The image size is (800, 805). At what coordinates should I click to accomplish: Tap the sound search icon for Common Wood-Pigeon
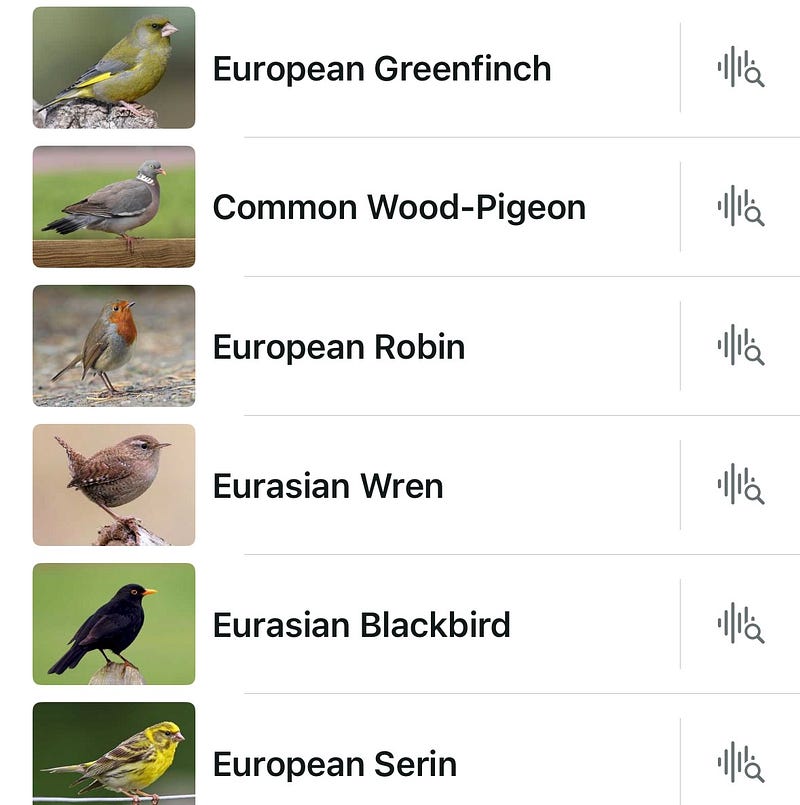pyautogui.click(x=740, y=207)
